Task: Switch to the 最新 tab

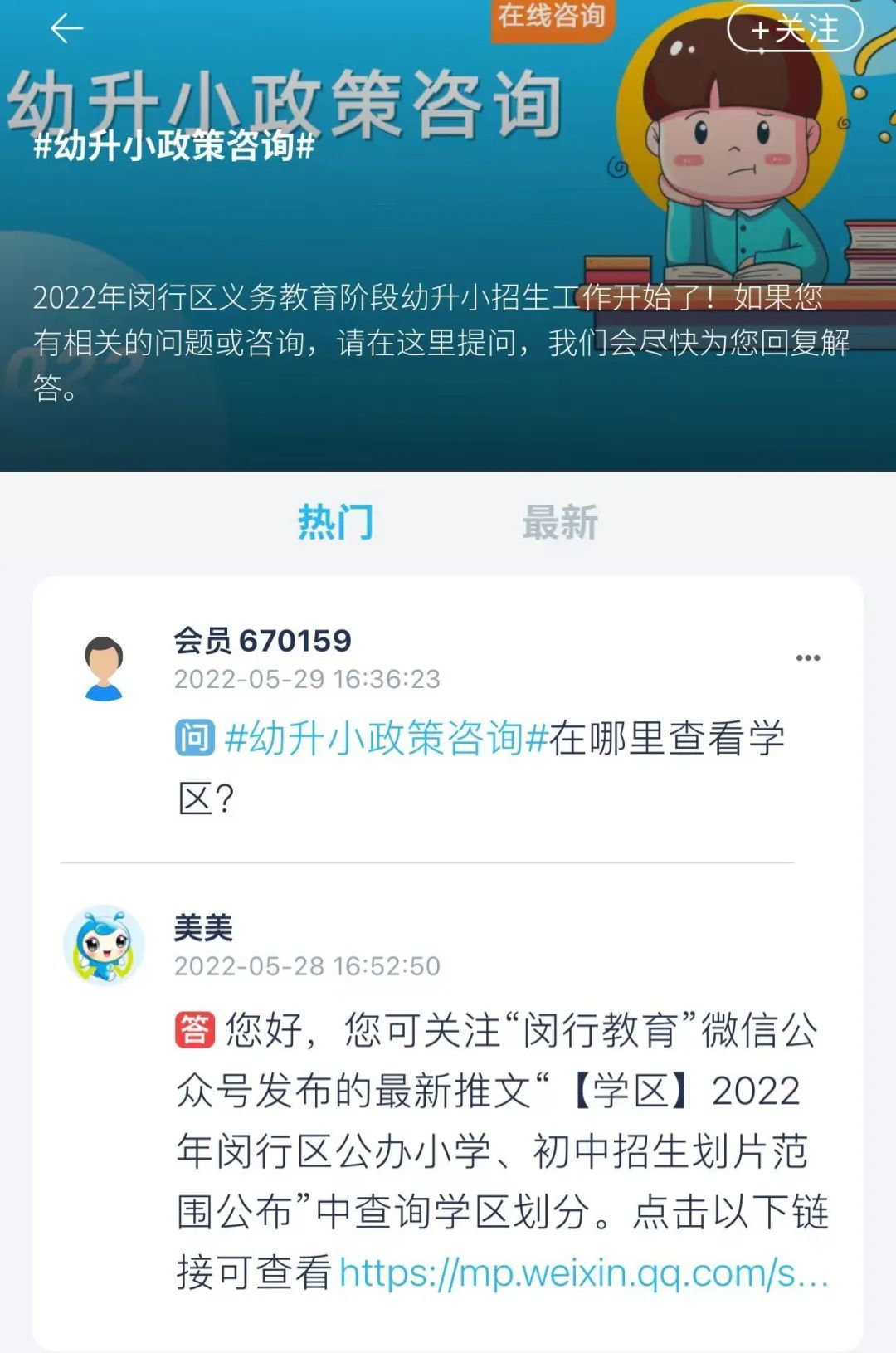Action: pyautogui.click(x=560, y=523)
